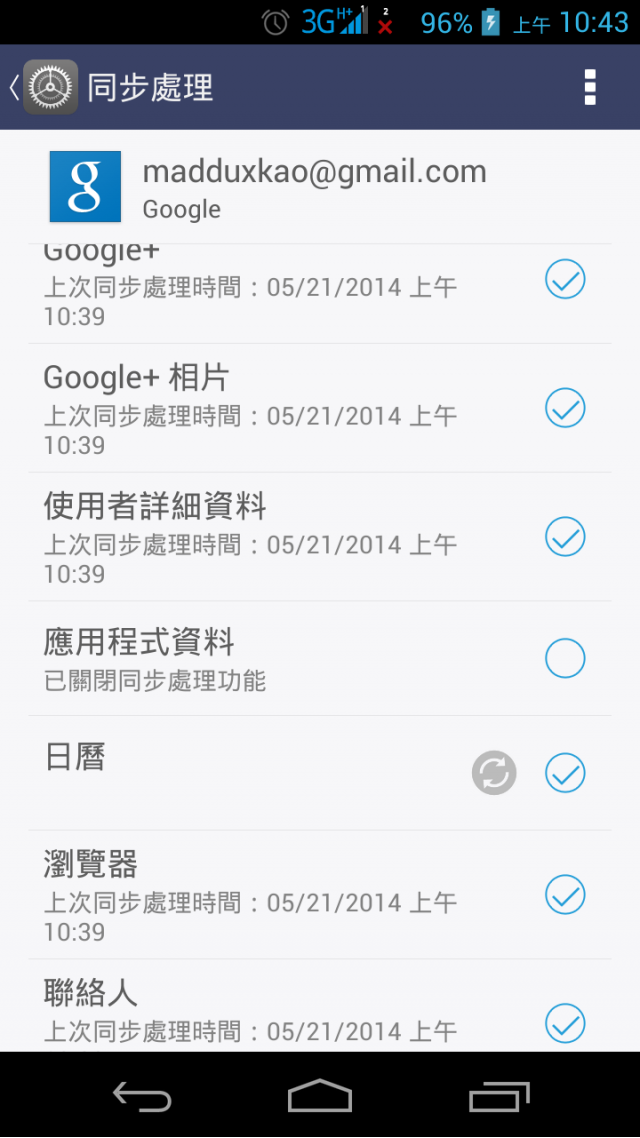The width and height of the screenshot is (640, 1138).
Task: Toggle the 日曆 sync checkbox
Action: click(x=565, y=772)
